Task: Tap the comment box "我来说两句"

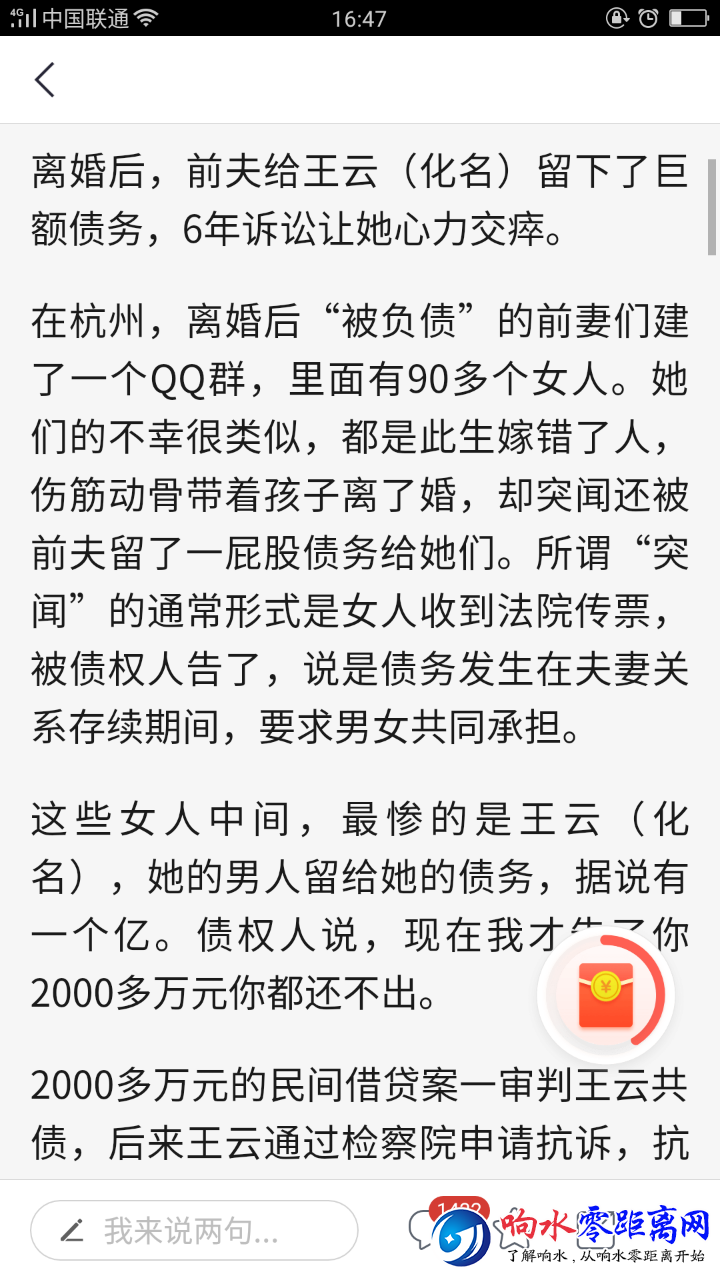Action: coord(194,1230)
